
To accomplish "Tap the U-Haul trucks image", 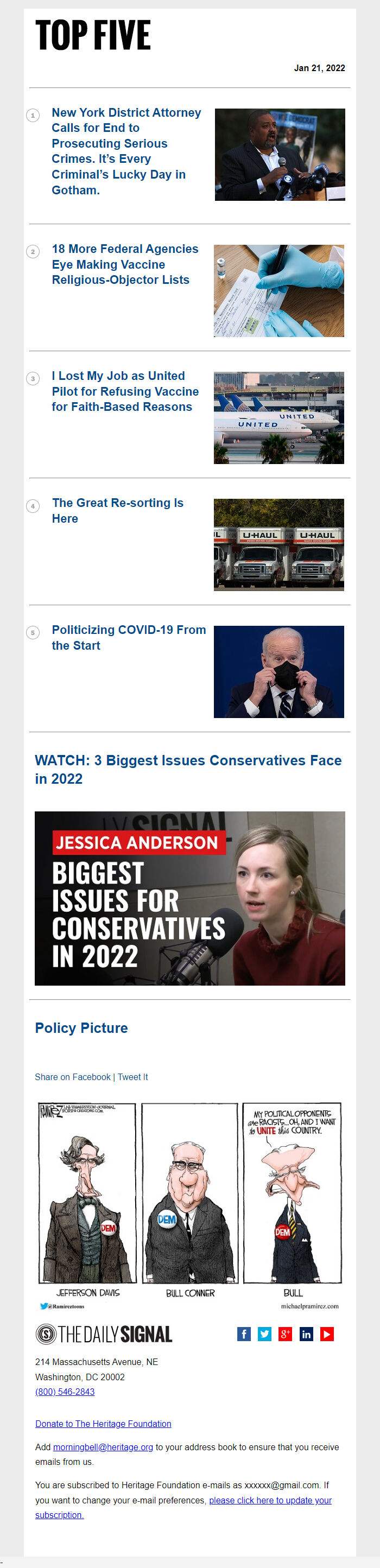I will point(278,544).
